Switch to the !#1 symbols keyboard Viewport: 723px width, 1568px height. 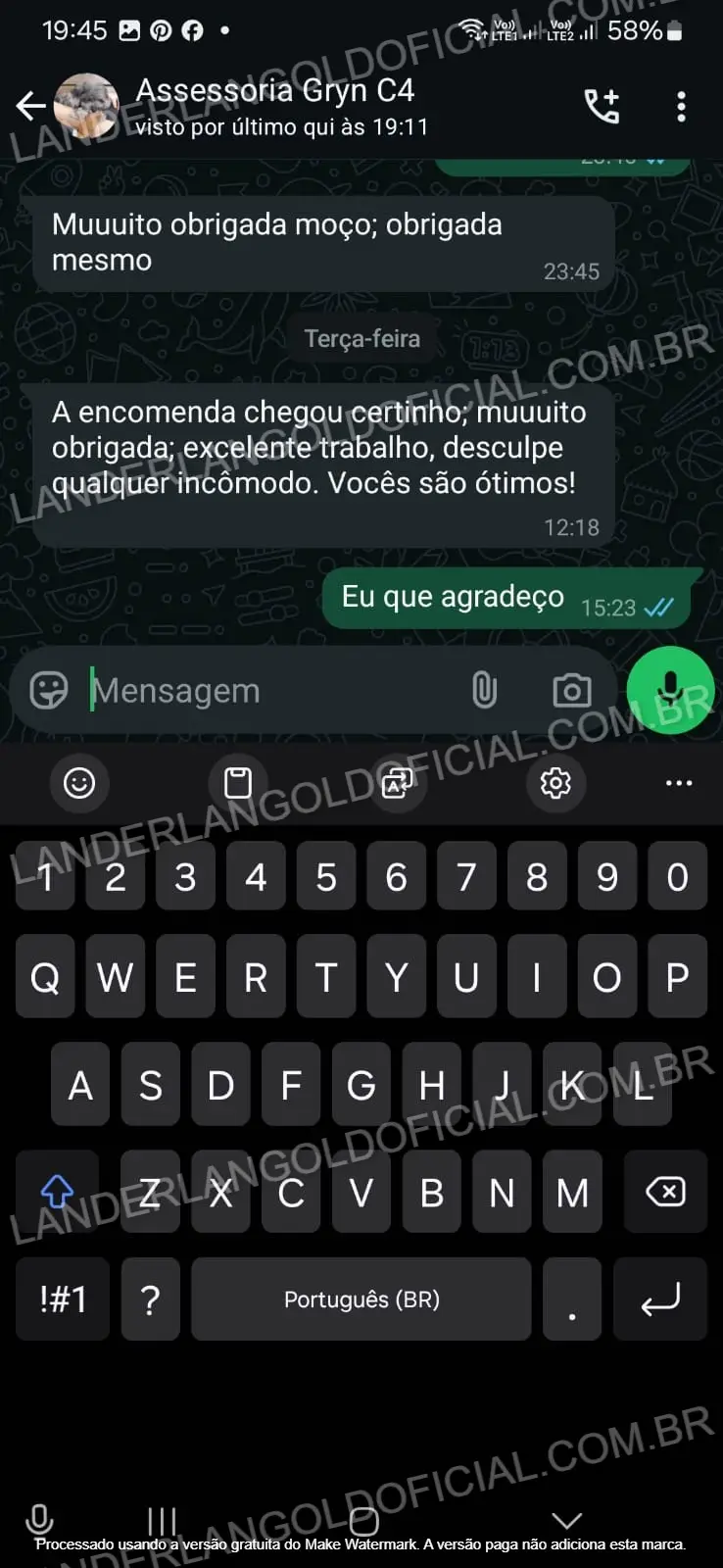click(x=63, y=1299)
